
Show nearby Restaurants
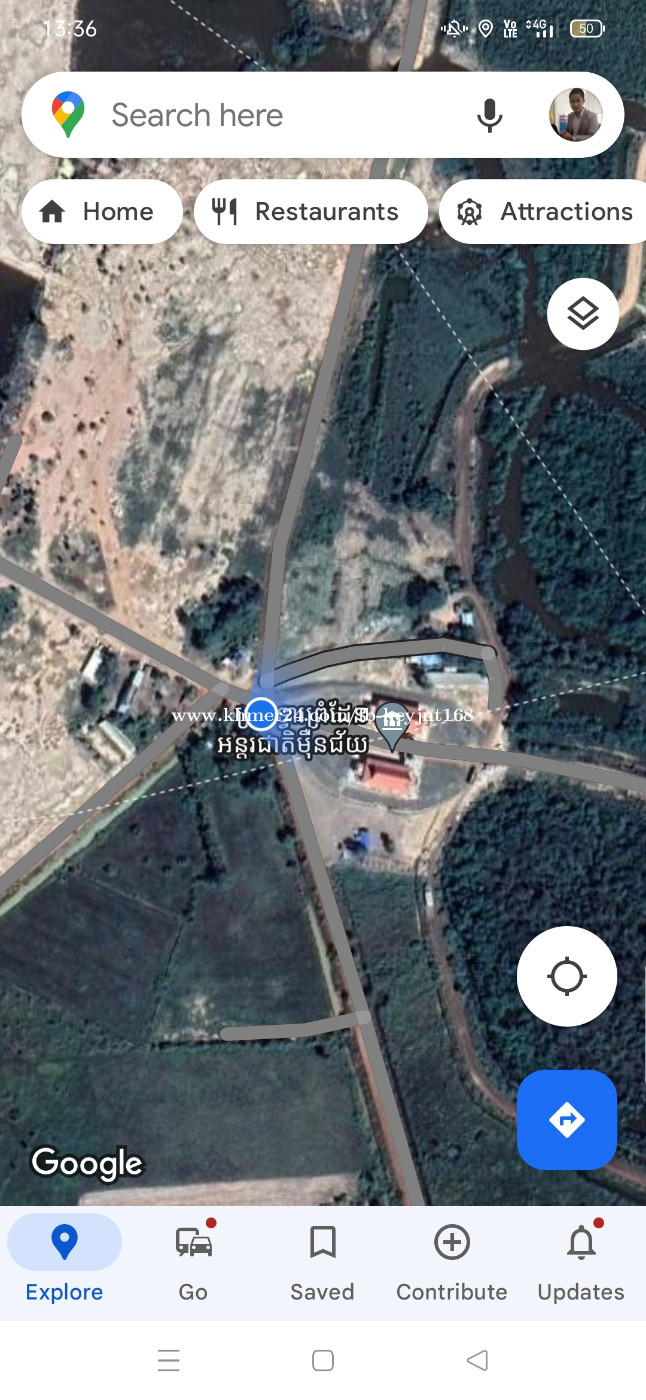point(310,212)
